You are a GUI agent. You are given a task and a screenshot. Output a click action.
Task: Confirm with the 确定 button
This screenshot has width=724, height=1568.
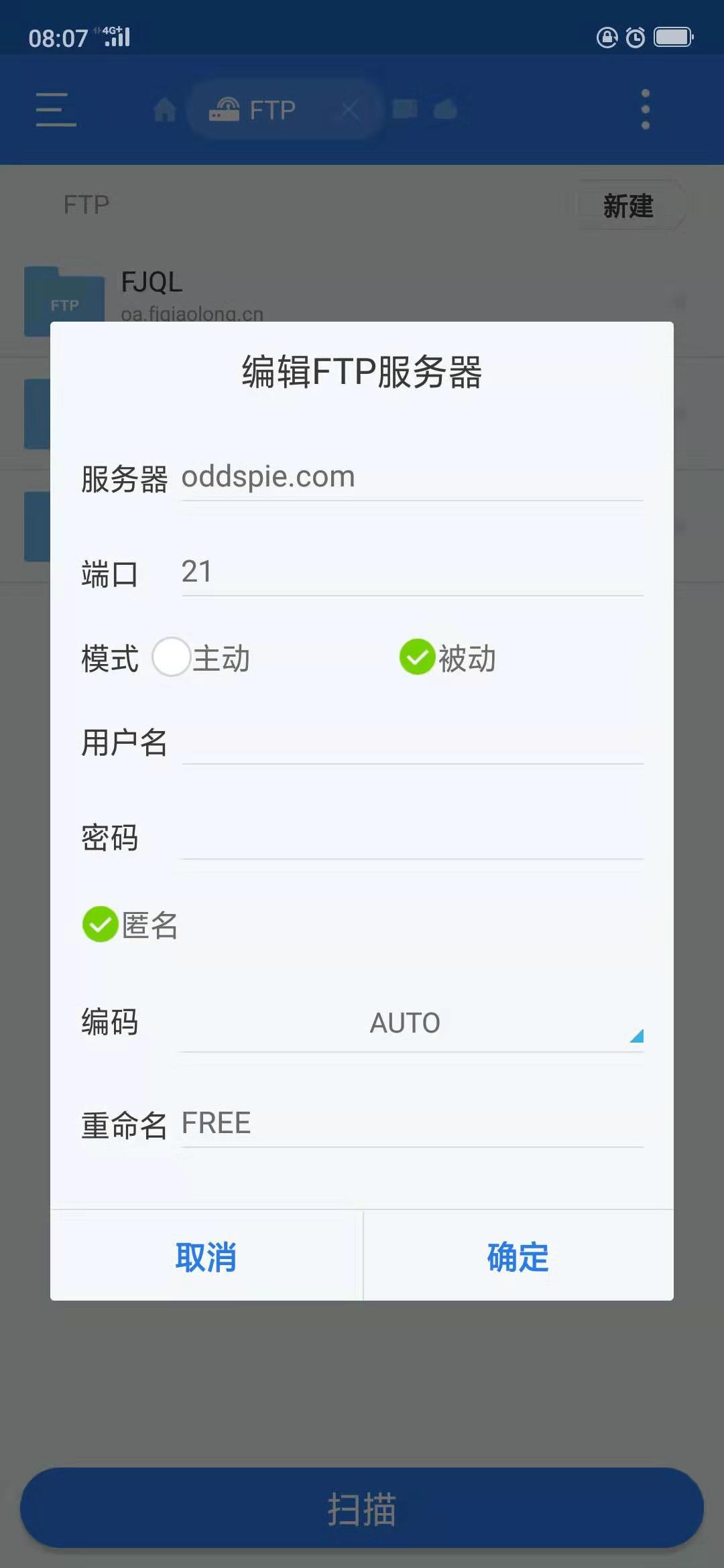tap(518, 1256)
